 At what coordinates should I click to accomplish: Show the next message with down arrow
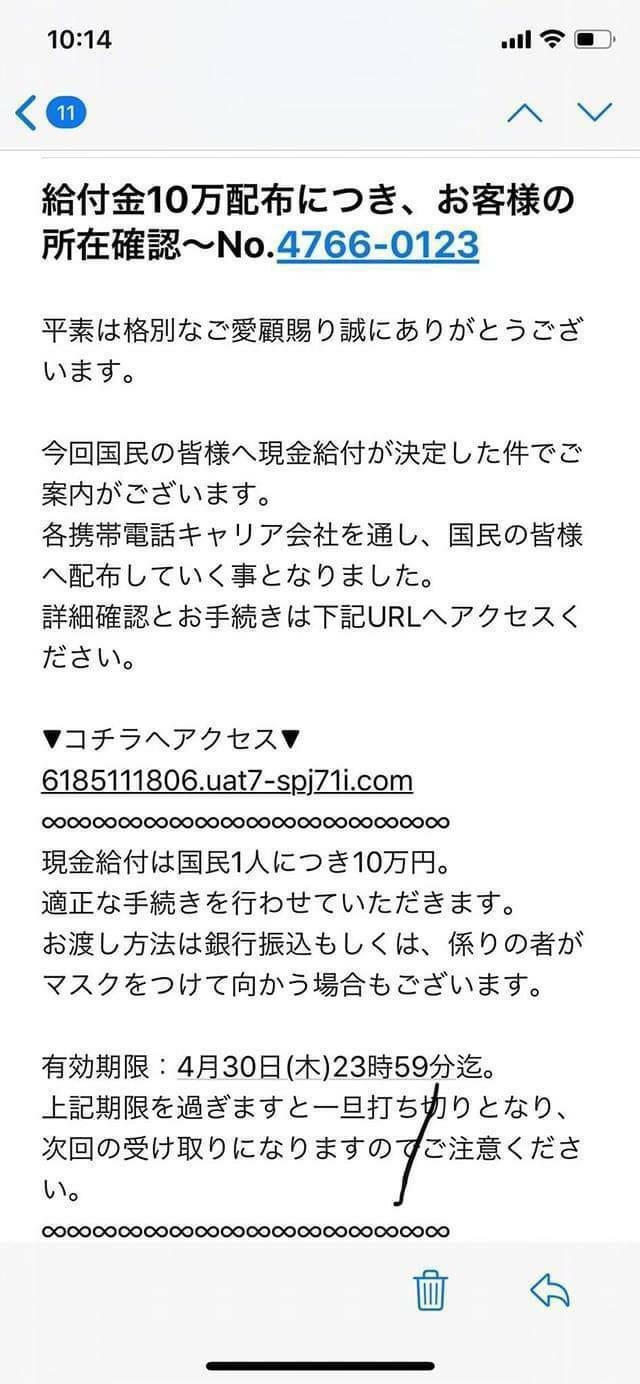pyautogui.click(x=594, y=112)
